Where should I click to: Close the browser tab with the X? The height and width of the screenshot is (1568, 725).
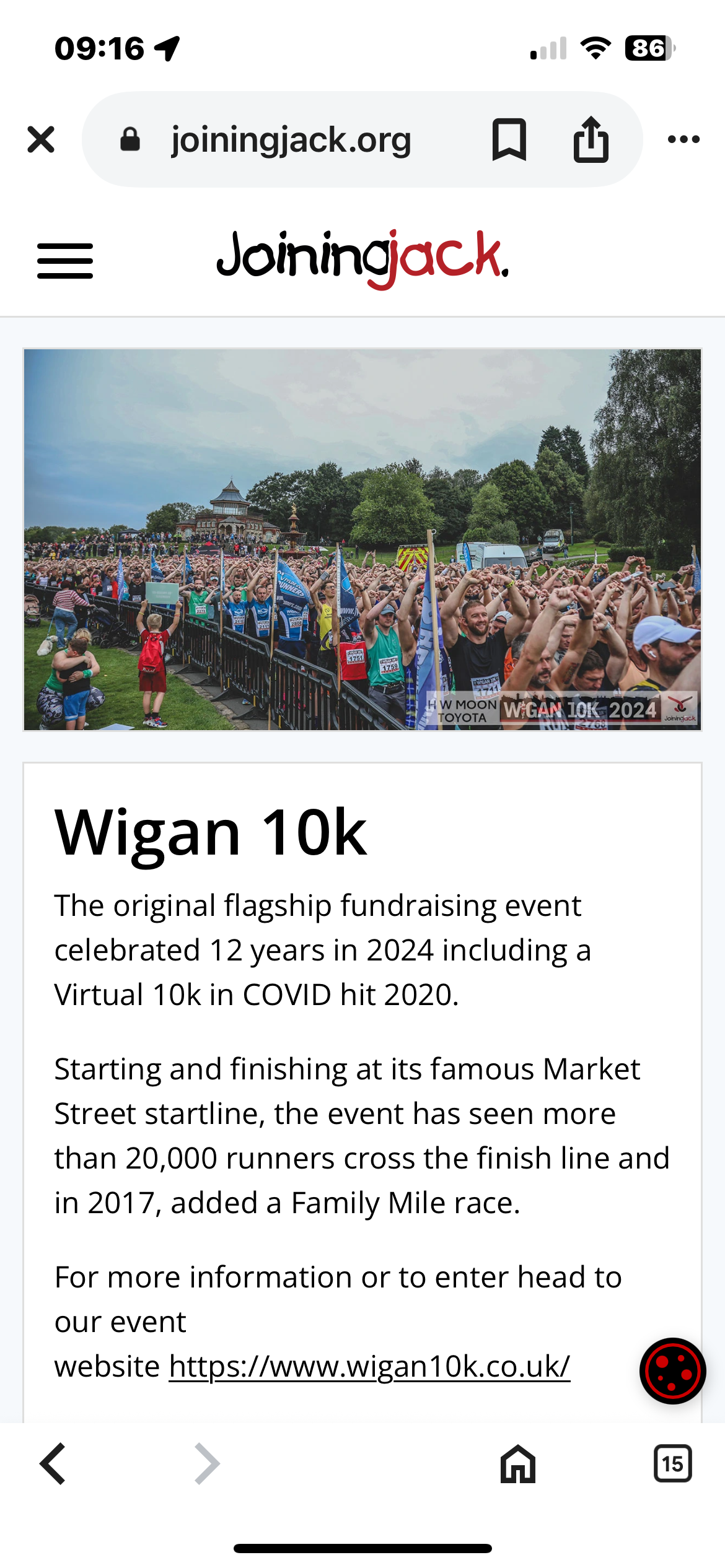pos(41,139)
